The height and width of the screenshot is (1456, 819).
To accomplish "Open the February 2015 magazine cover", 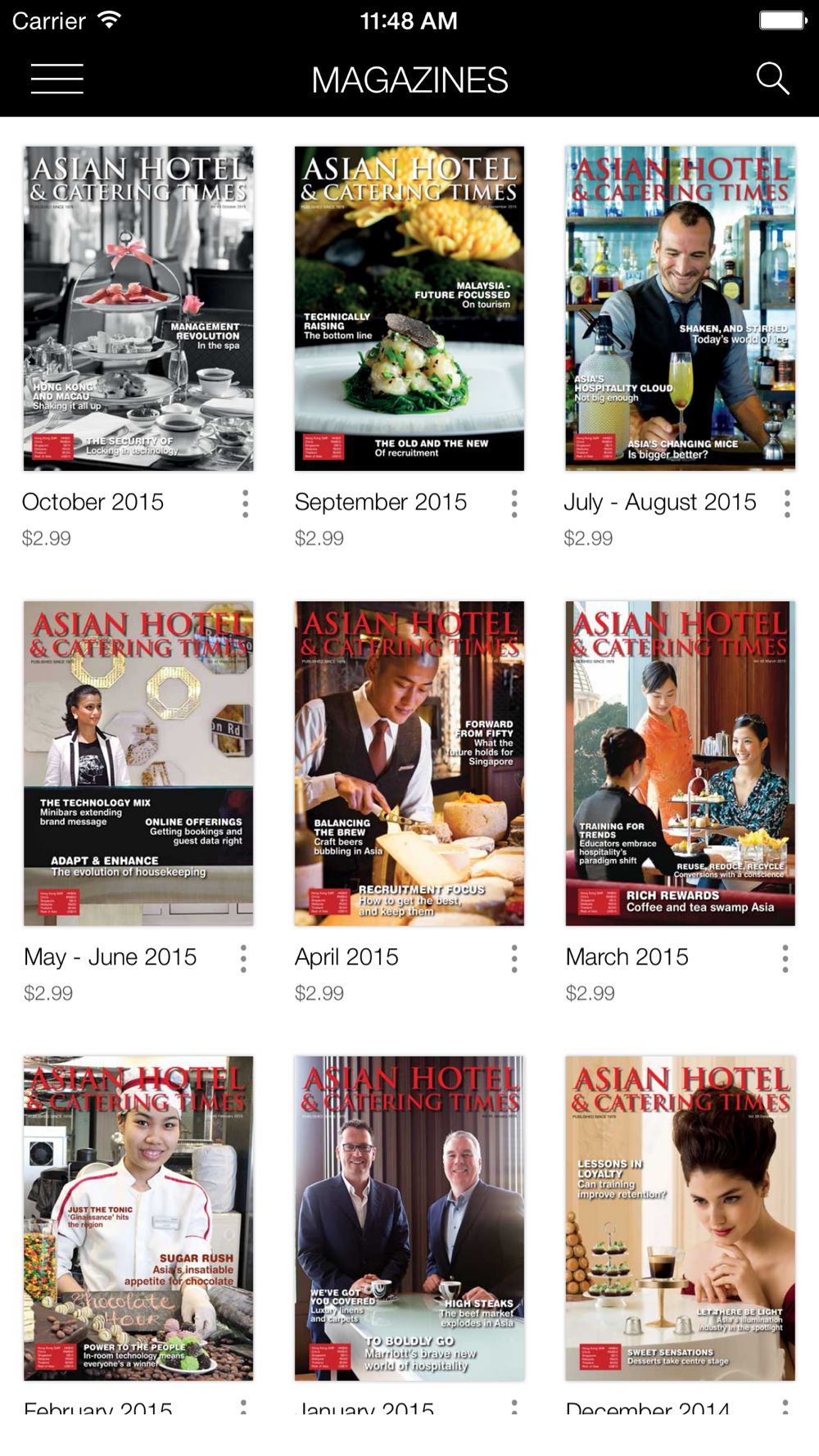I will 138,1218.
